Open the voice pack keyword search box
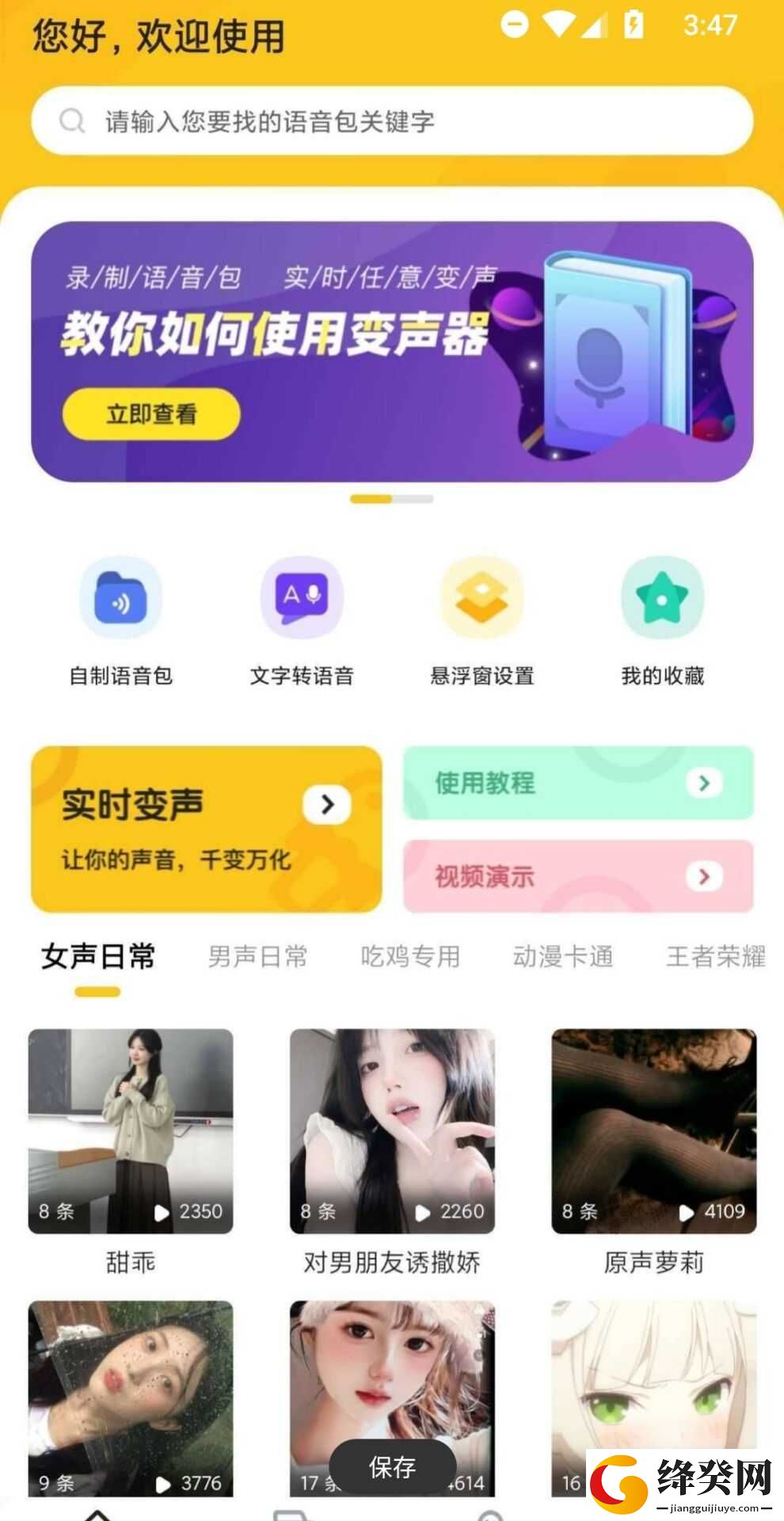784x1521 pixels. (392, 120)
